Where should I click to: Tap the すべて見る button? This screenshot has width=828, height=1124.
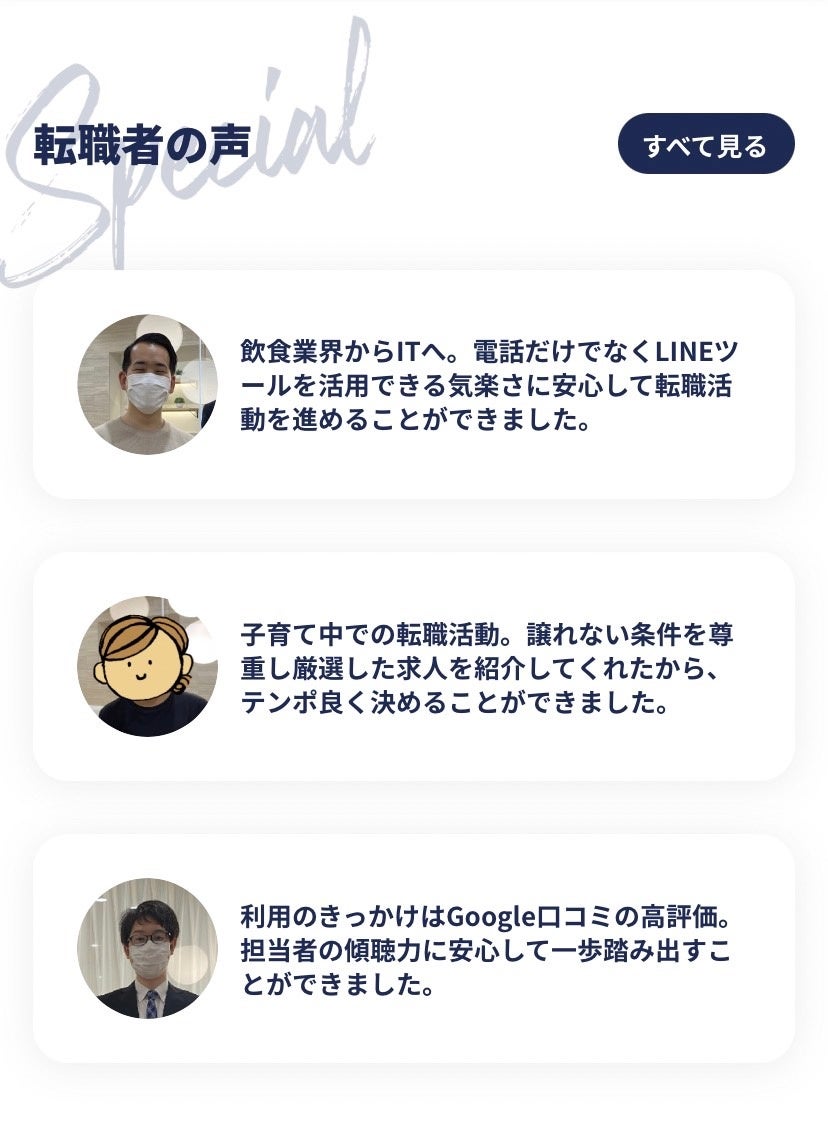(x=706, y=145)
